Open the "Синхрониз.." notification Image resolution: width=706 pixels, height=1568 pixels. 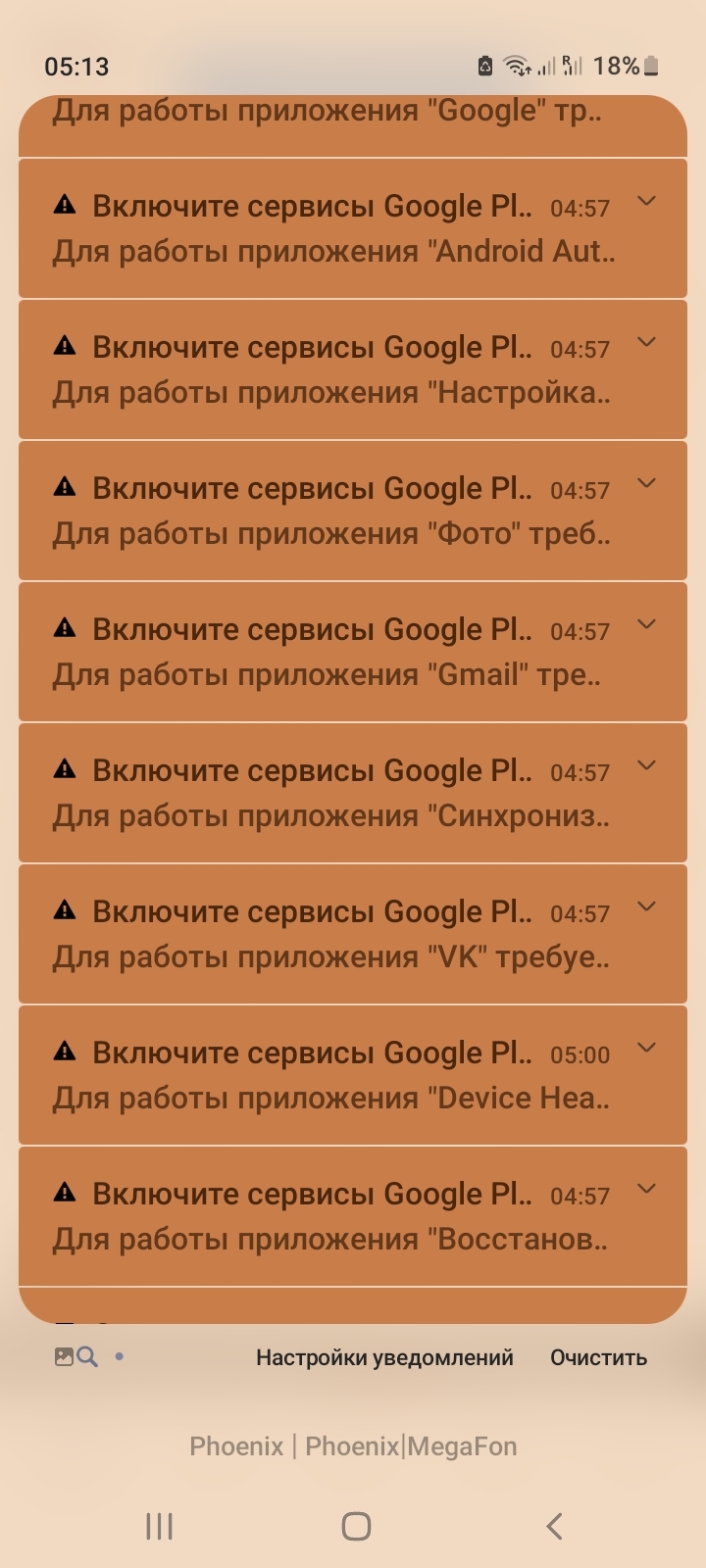tap(333, 794)
